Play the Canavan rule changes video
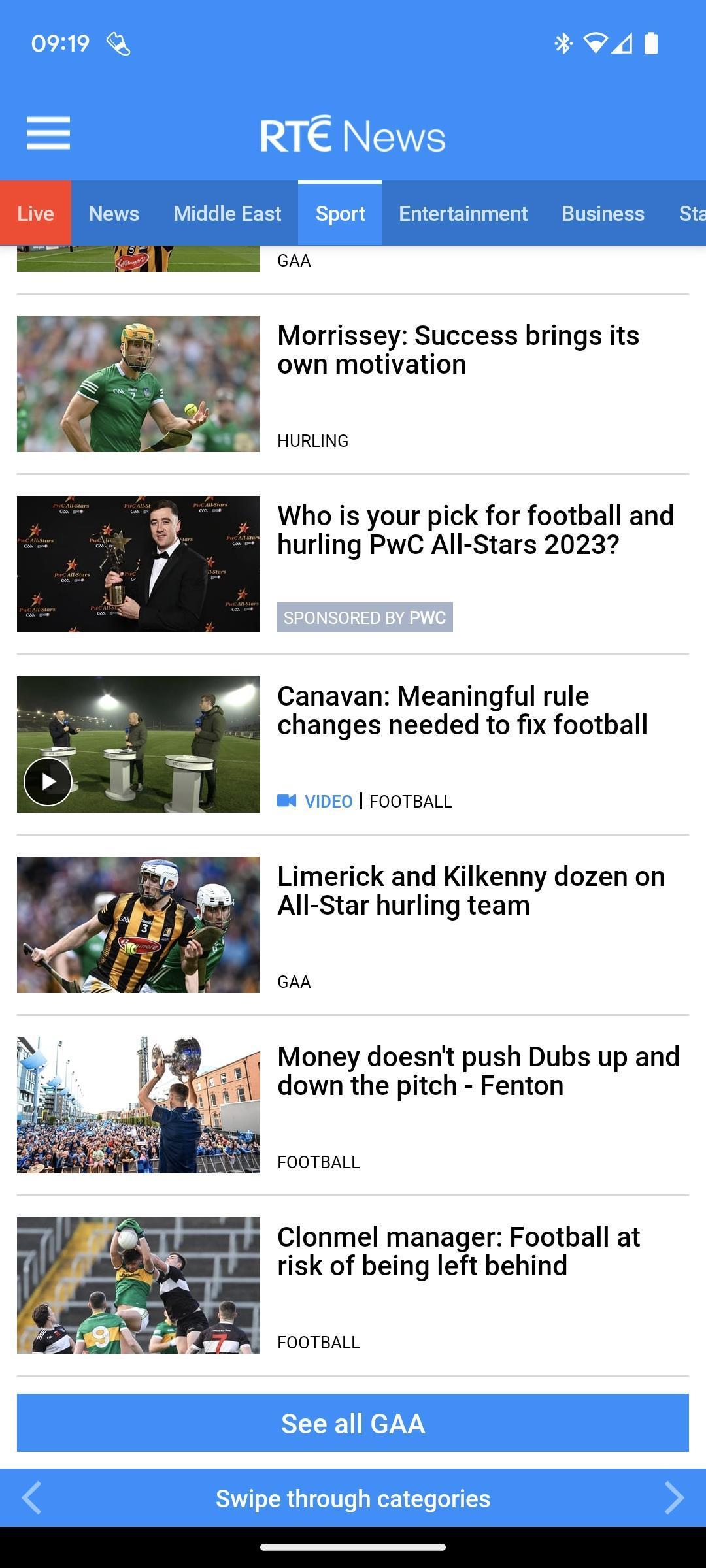The height and width of the screenshot is (1568, 706). coord(48,781)
